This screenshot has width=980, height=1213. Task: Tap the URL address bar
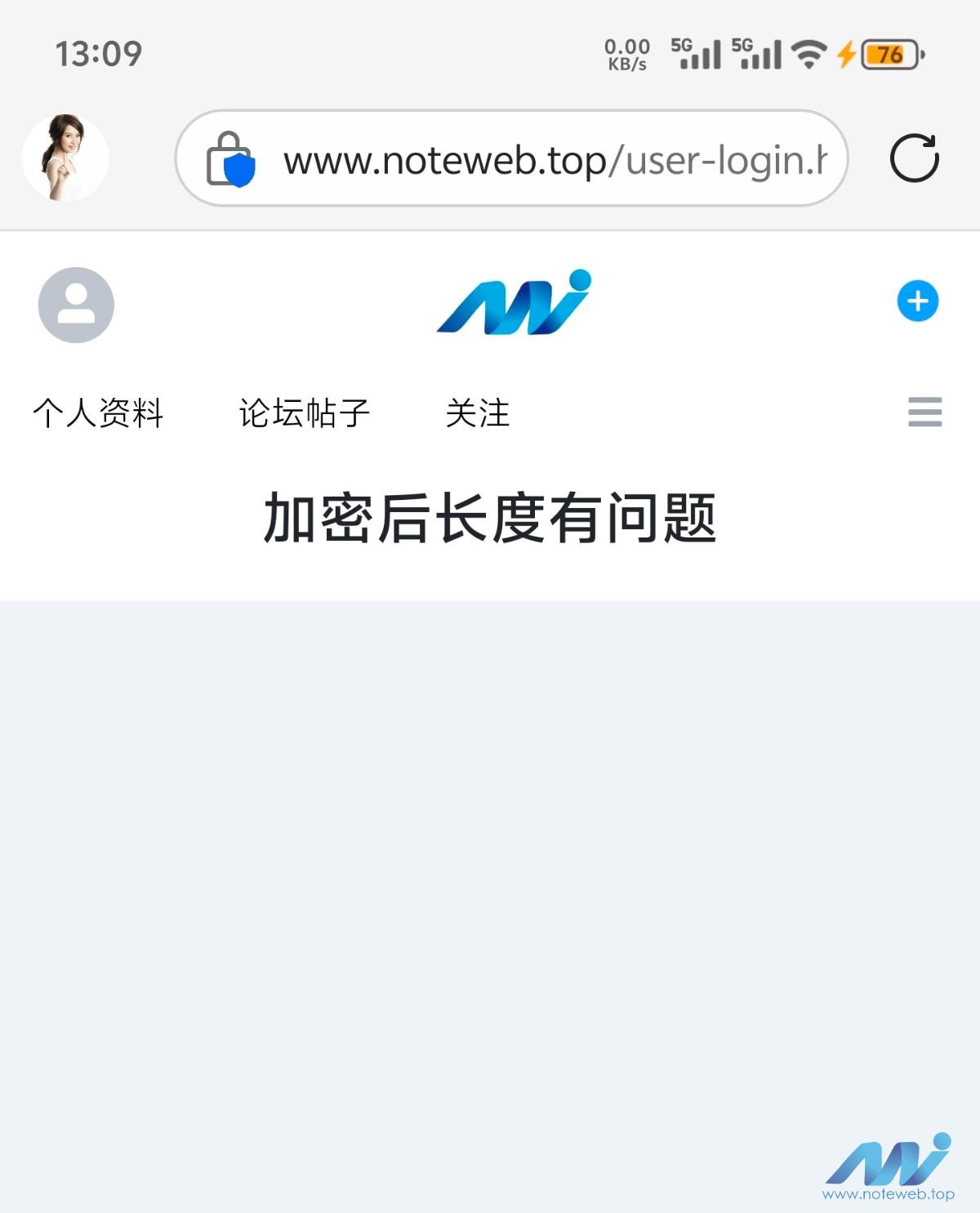pos(554,159)
